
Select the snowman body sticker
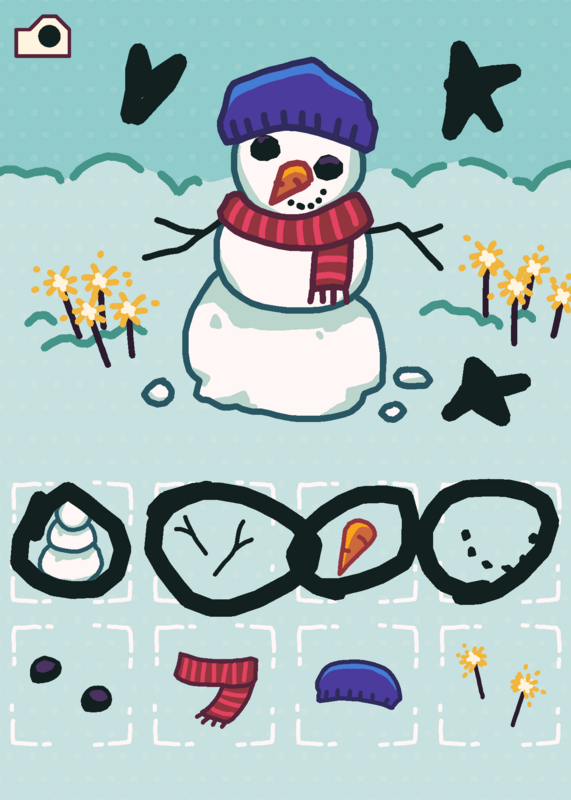coord(71,542)
